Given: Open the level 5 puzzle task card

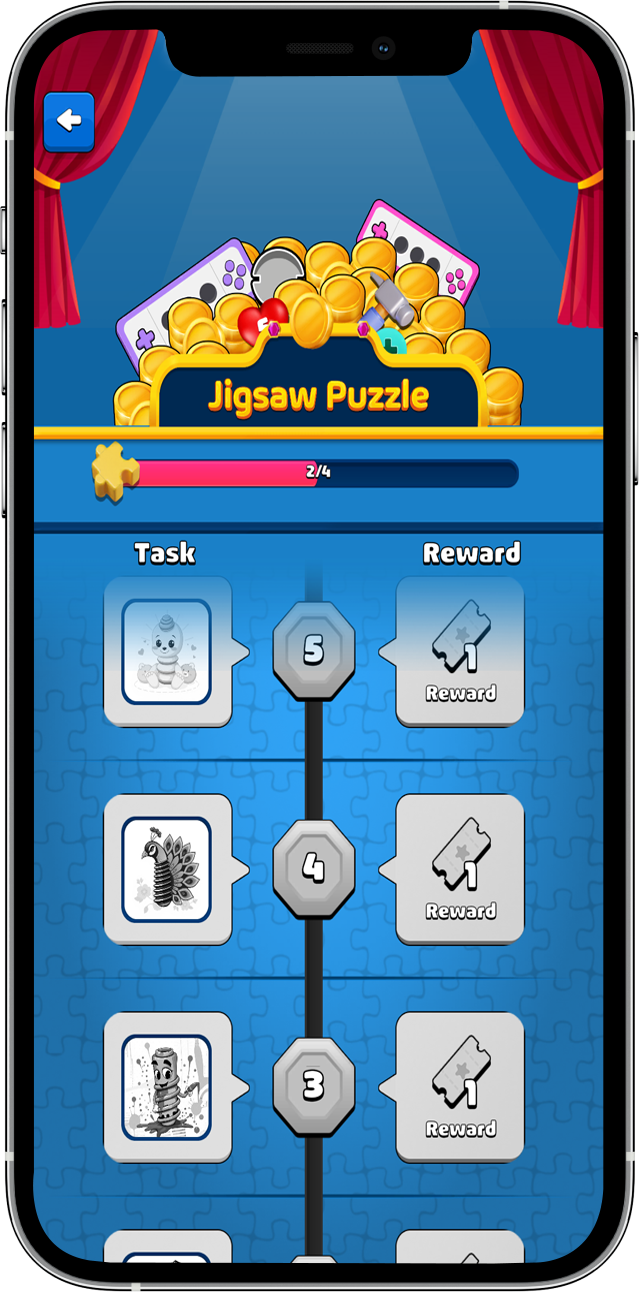Looking at the screenshot, I should 167,651.
